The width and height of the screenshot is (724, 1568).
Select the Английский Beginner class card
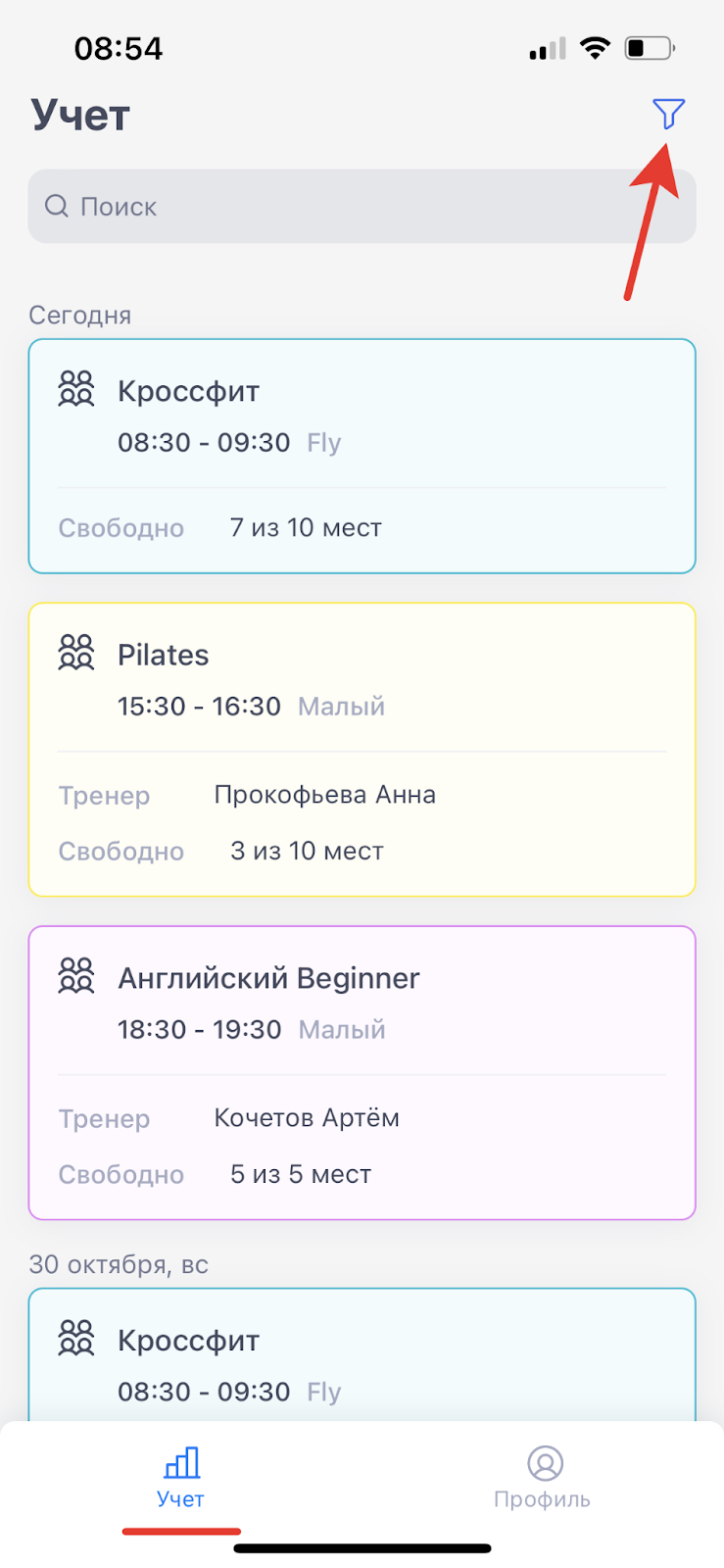tap(362, 1072)
